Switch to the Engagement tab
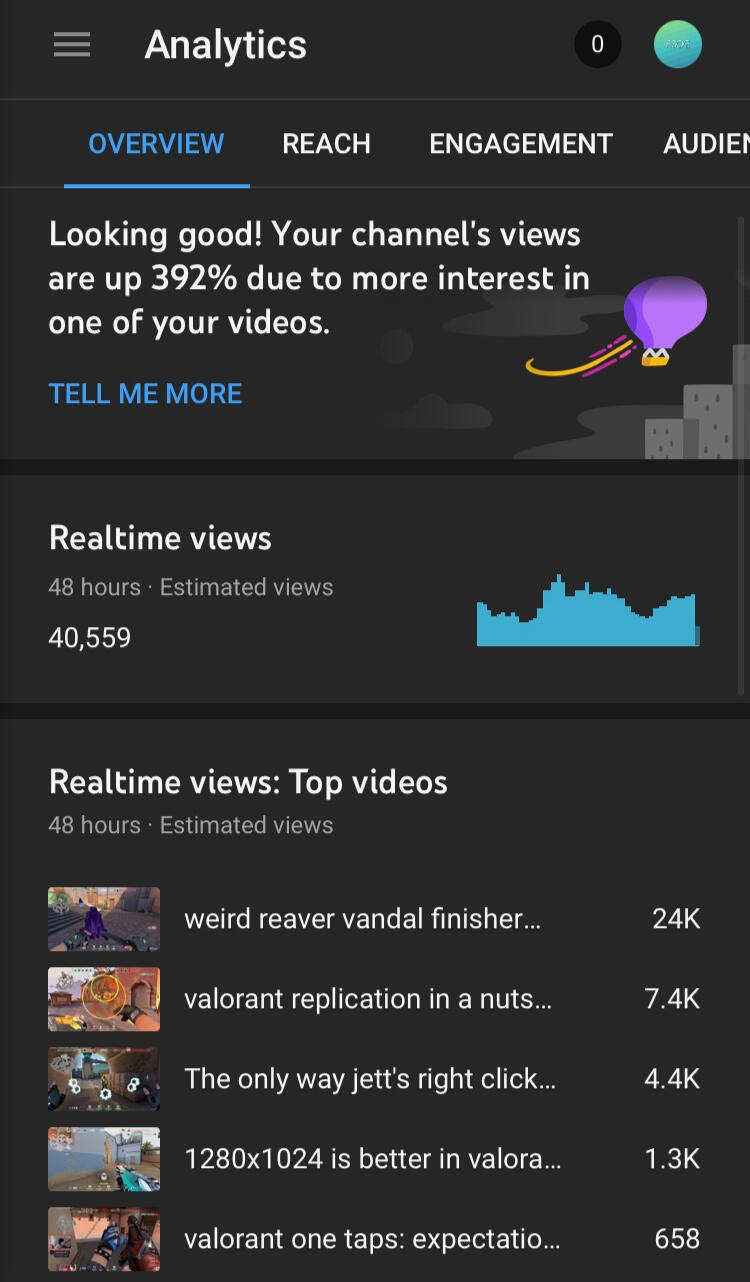 (520, 144)
